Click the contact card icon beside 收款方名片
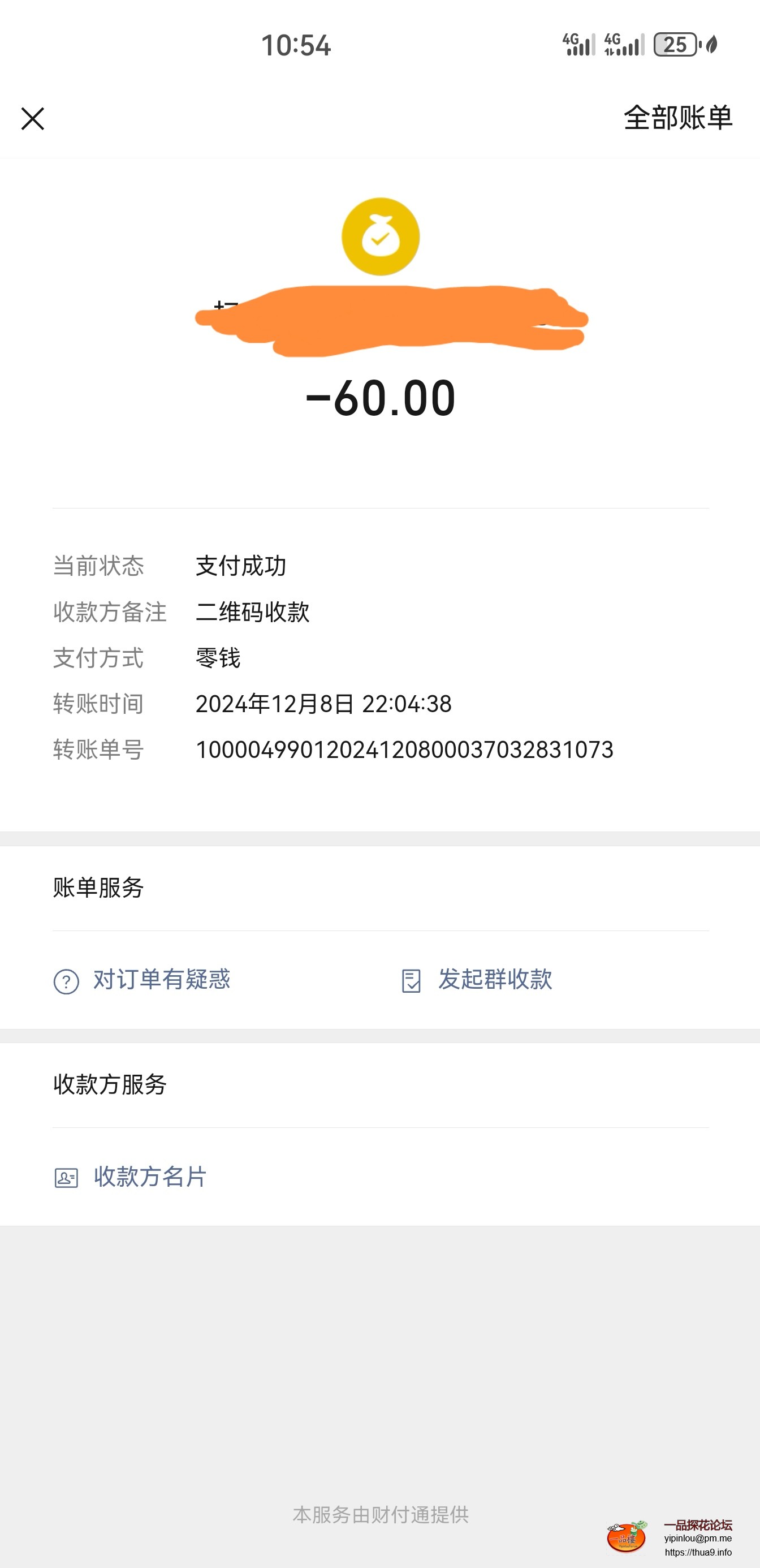The width and height of the screenshot is (760, 1568). (x=67, y=1176)
